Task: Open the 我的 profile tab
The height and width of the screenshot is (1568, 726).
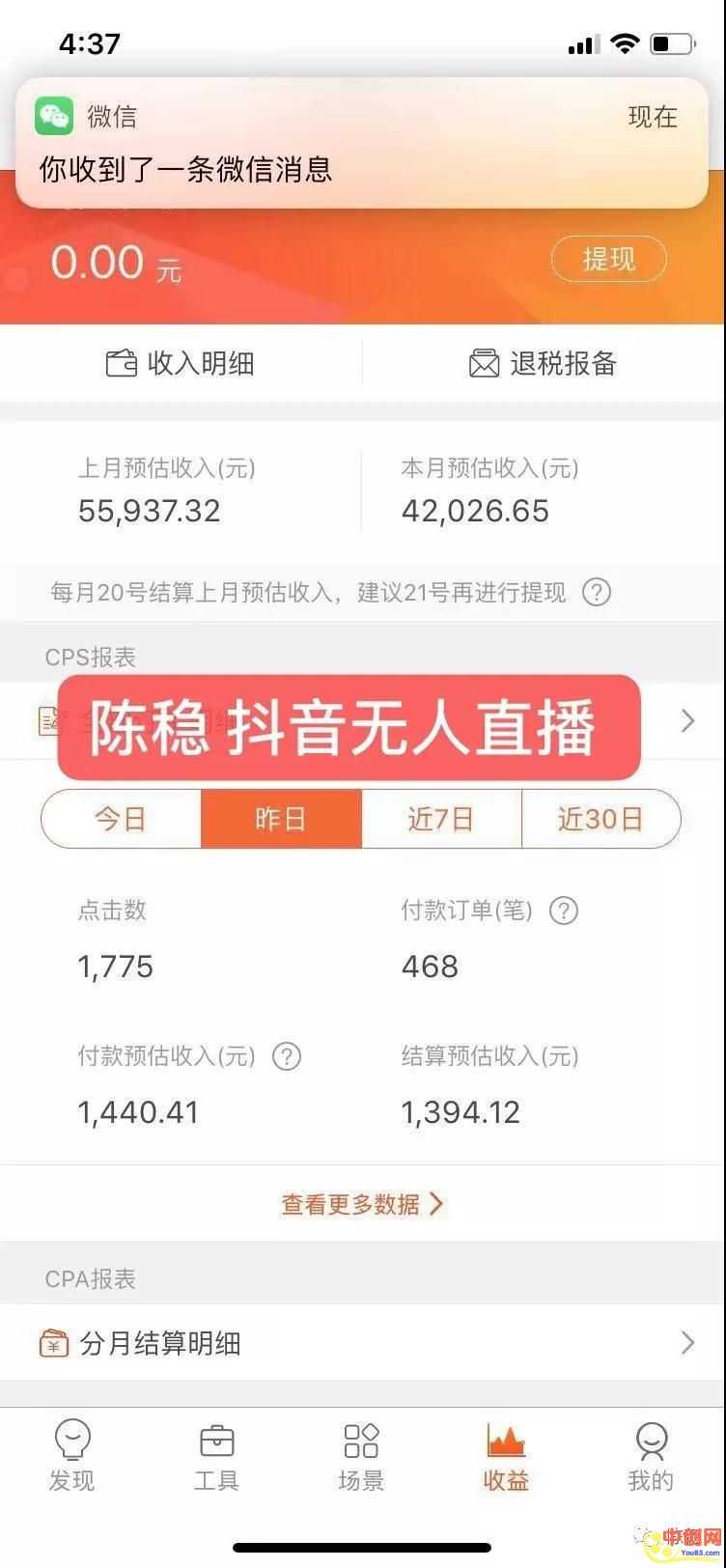Action: tap(651, 1456)
